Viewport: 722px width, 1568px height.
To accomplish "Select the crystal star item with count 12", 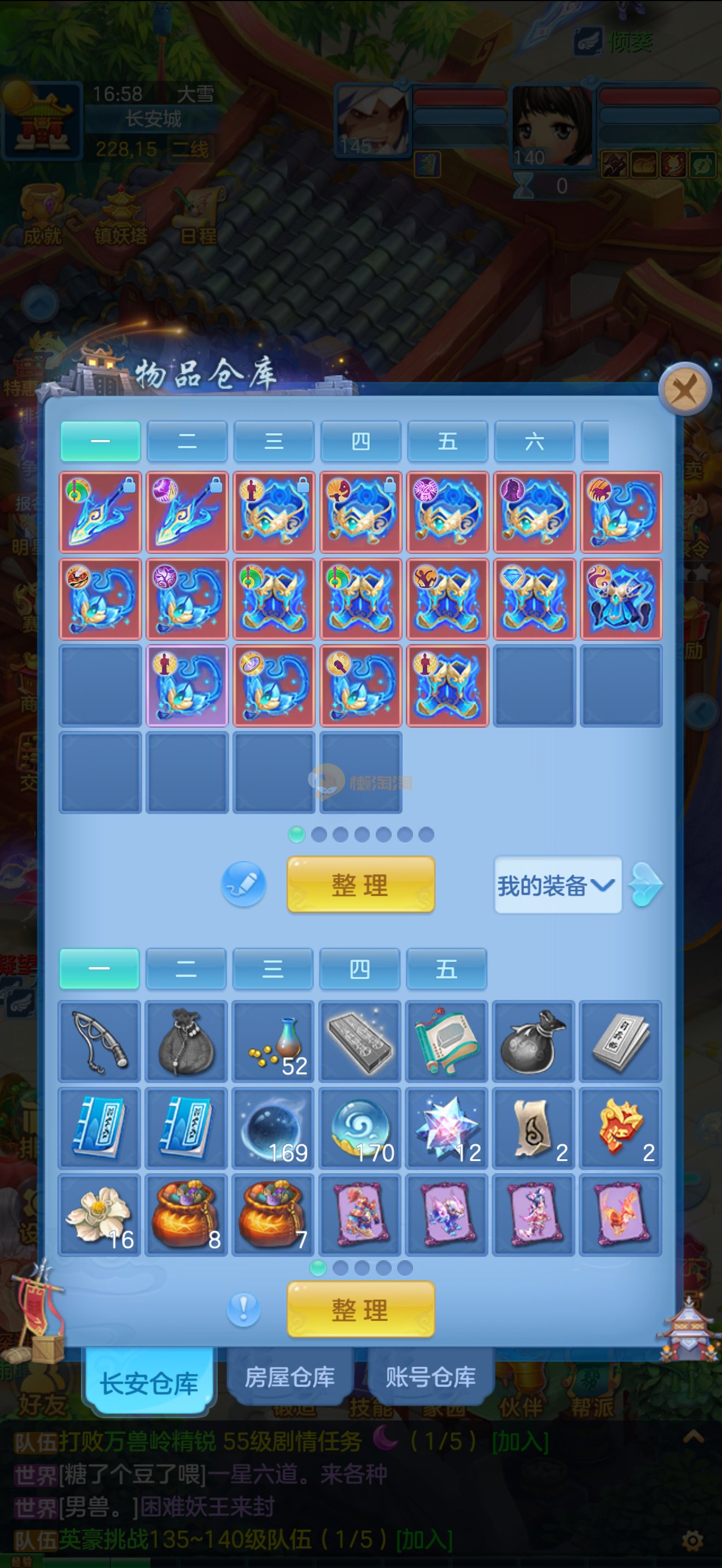I will click(447, 1128).
